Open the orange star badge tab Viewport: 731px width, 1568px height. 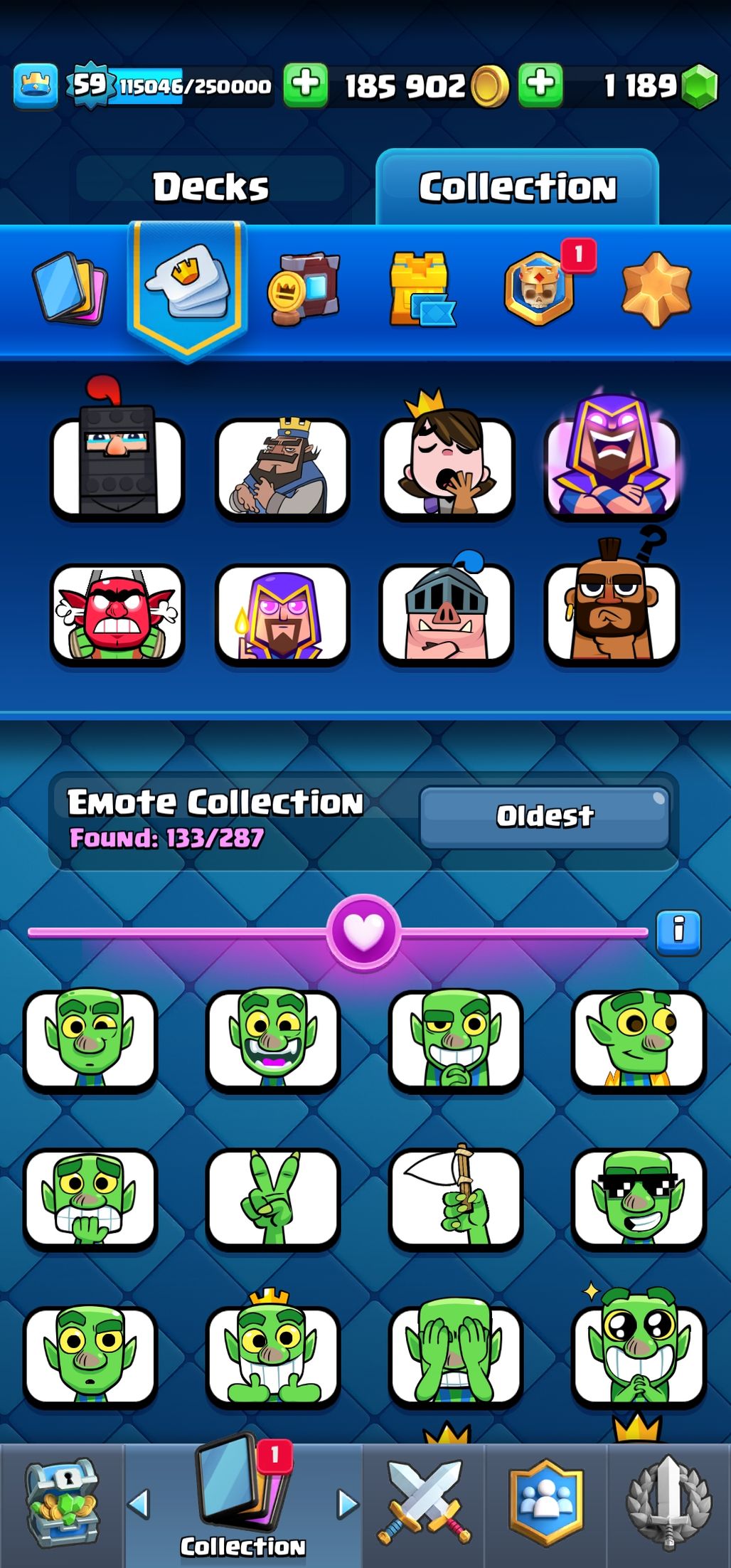[656, 289]
